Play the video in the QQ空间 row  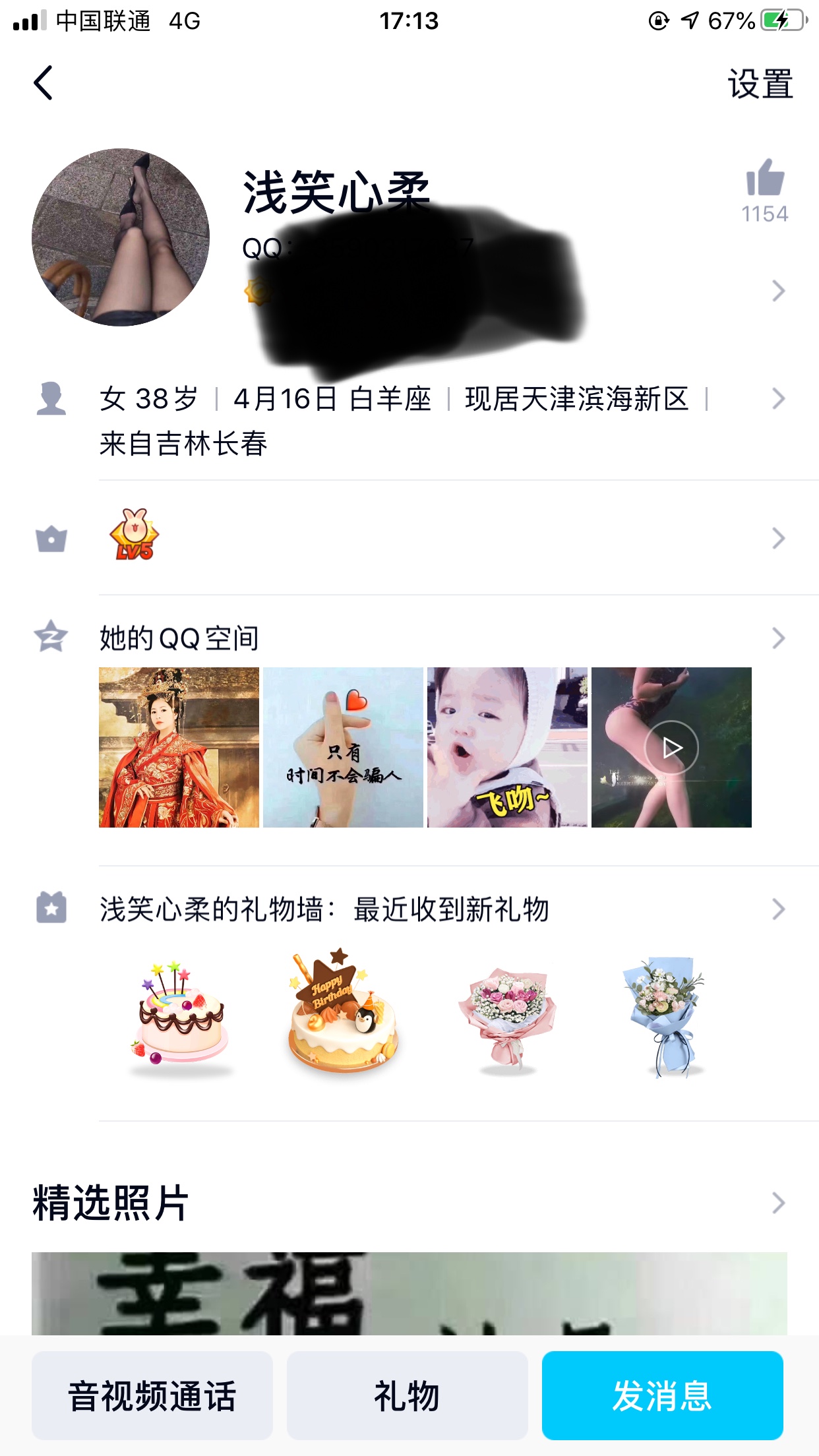pyautogui.click(x=671, y=747)
